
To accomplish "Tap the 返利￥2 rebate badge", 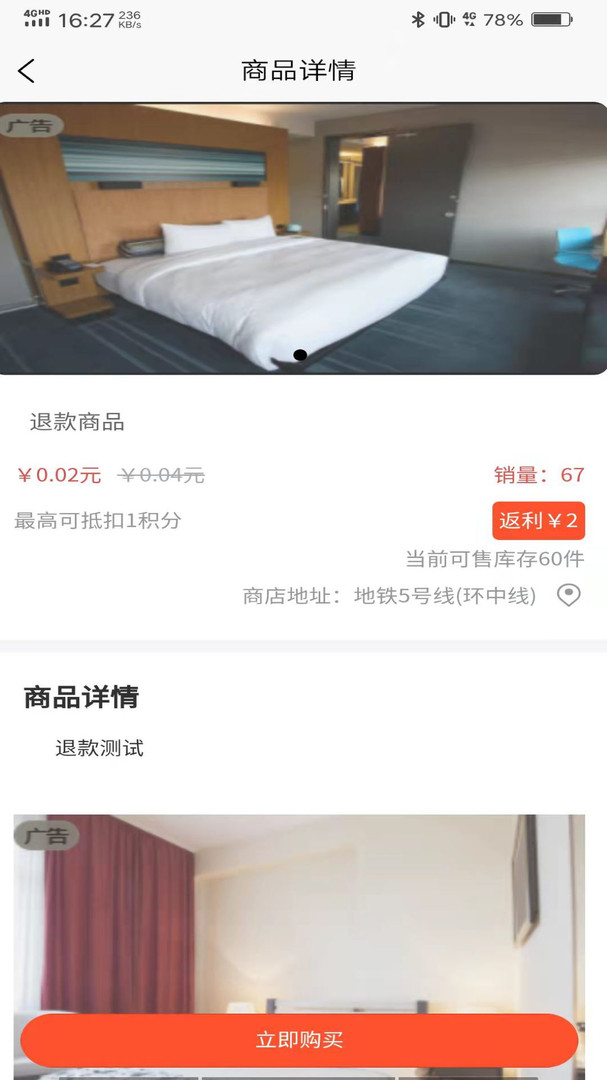I will [538, 521].
